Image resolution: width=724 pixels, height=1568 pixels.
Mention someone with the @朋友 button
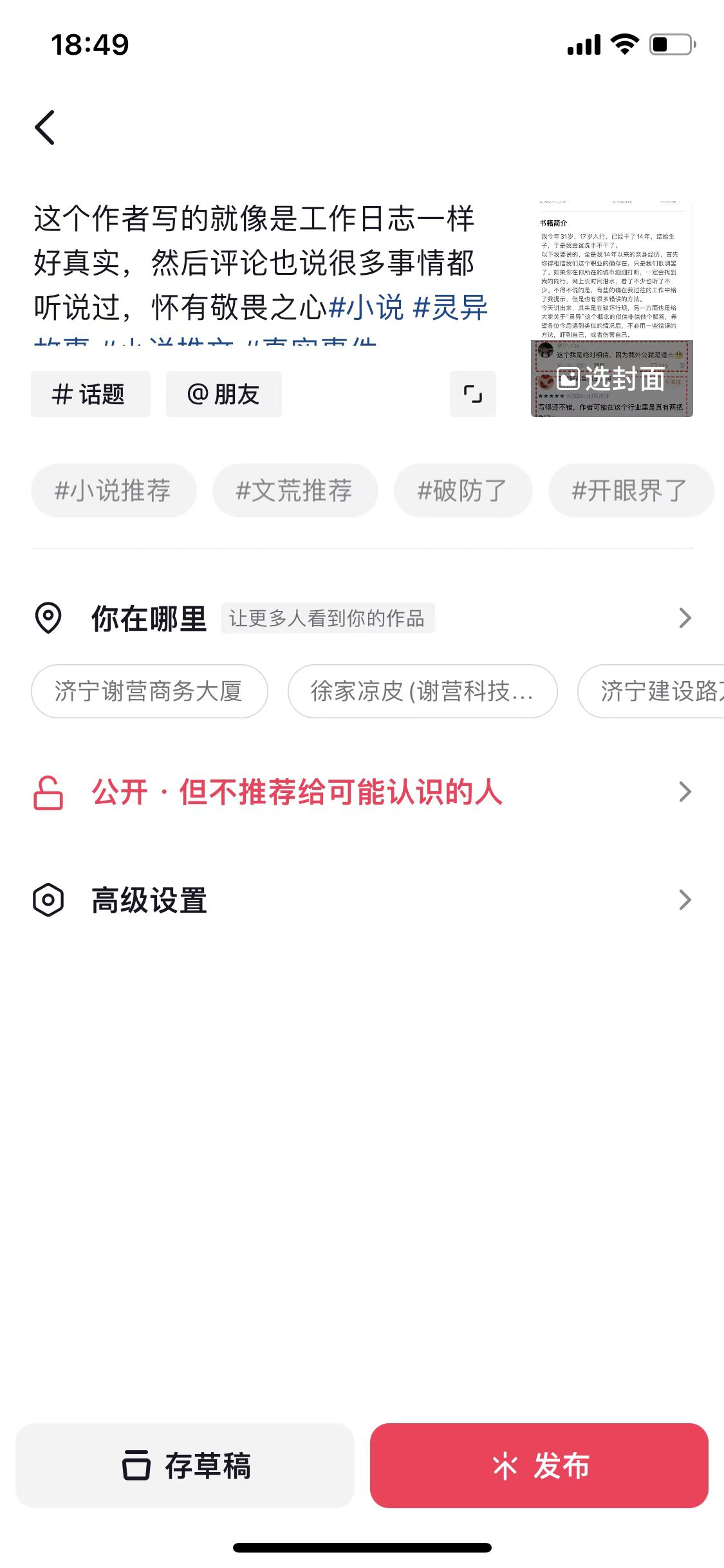coord(223,394)
